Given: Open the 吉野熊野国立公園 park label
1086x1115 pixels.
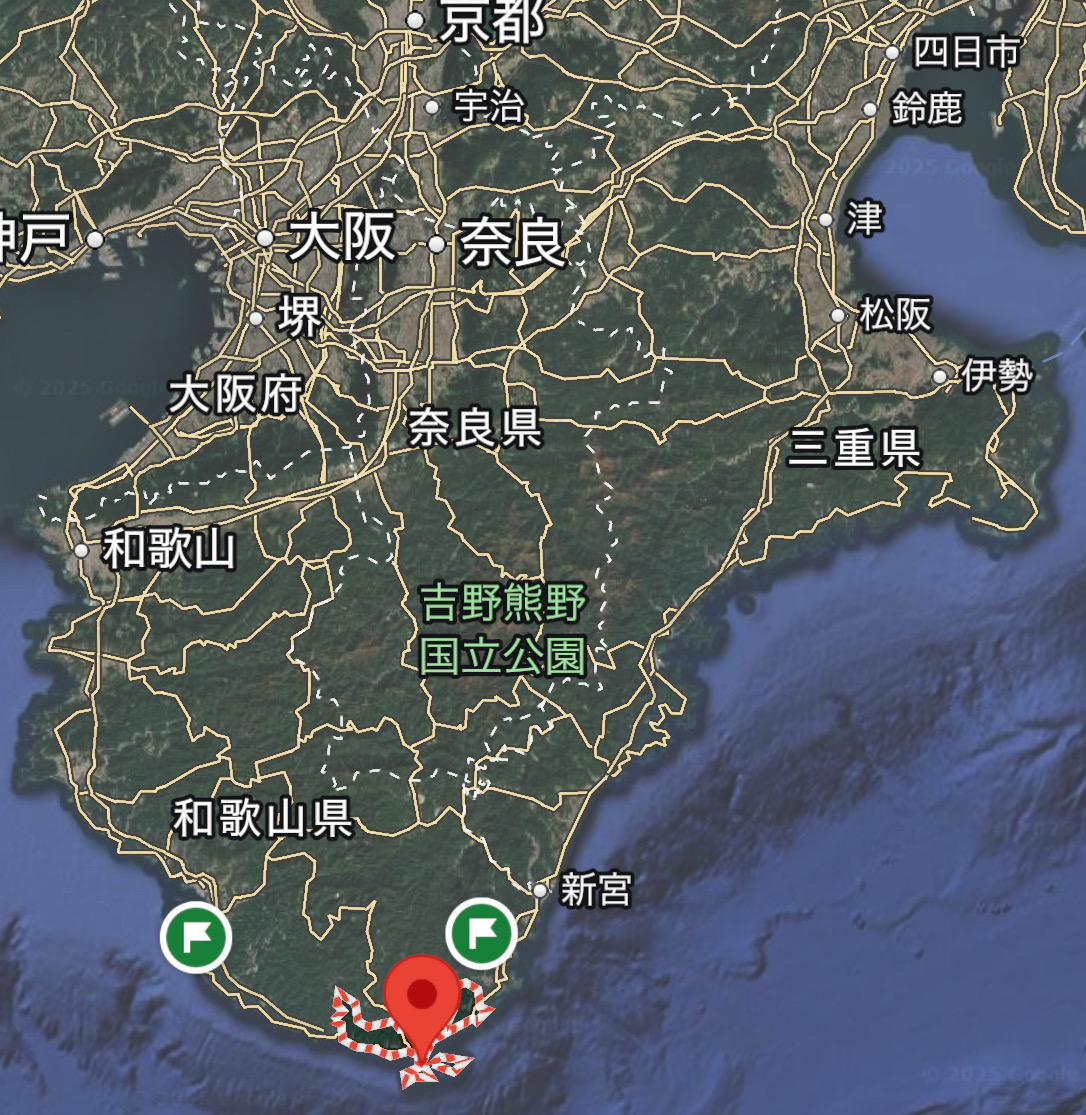Looking at the screenshot, I should click(503, 631).
